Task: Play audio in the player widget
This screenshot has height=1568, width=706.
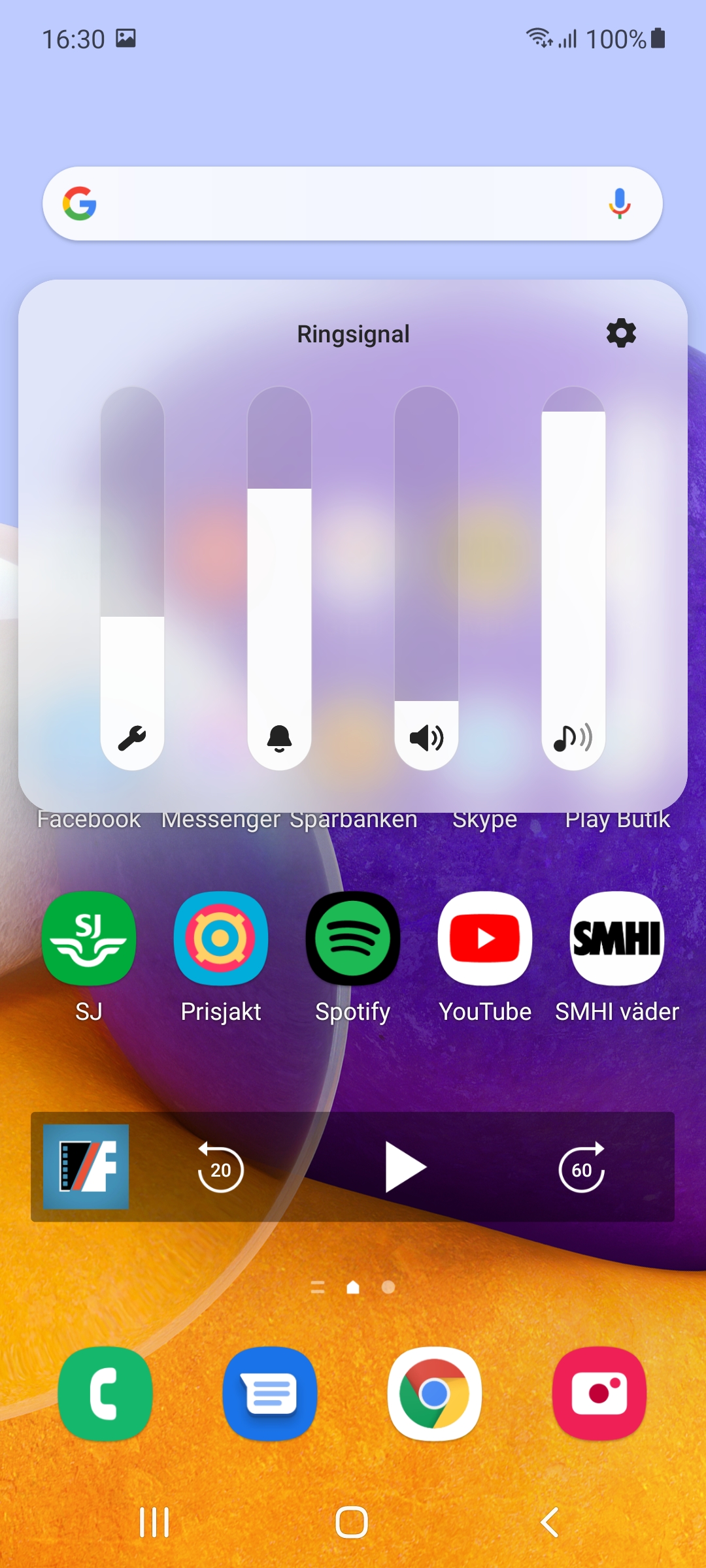Action: pyautogui.click(x=405, y=1167)
